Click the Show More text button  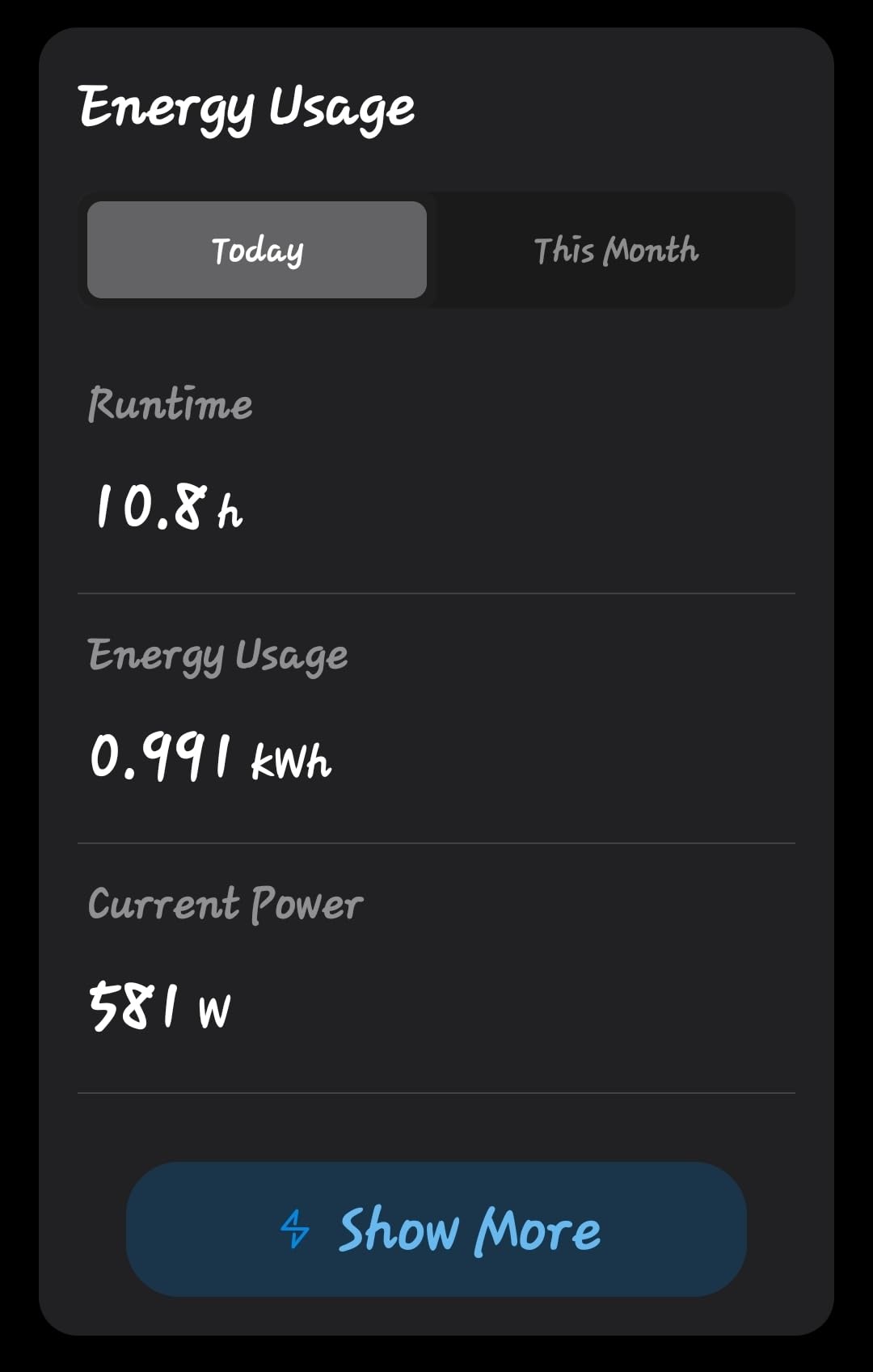point(469,1229)
